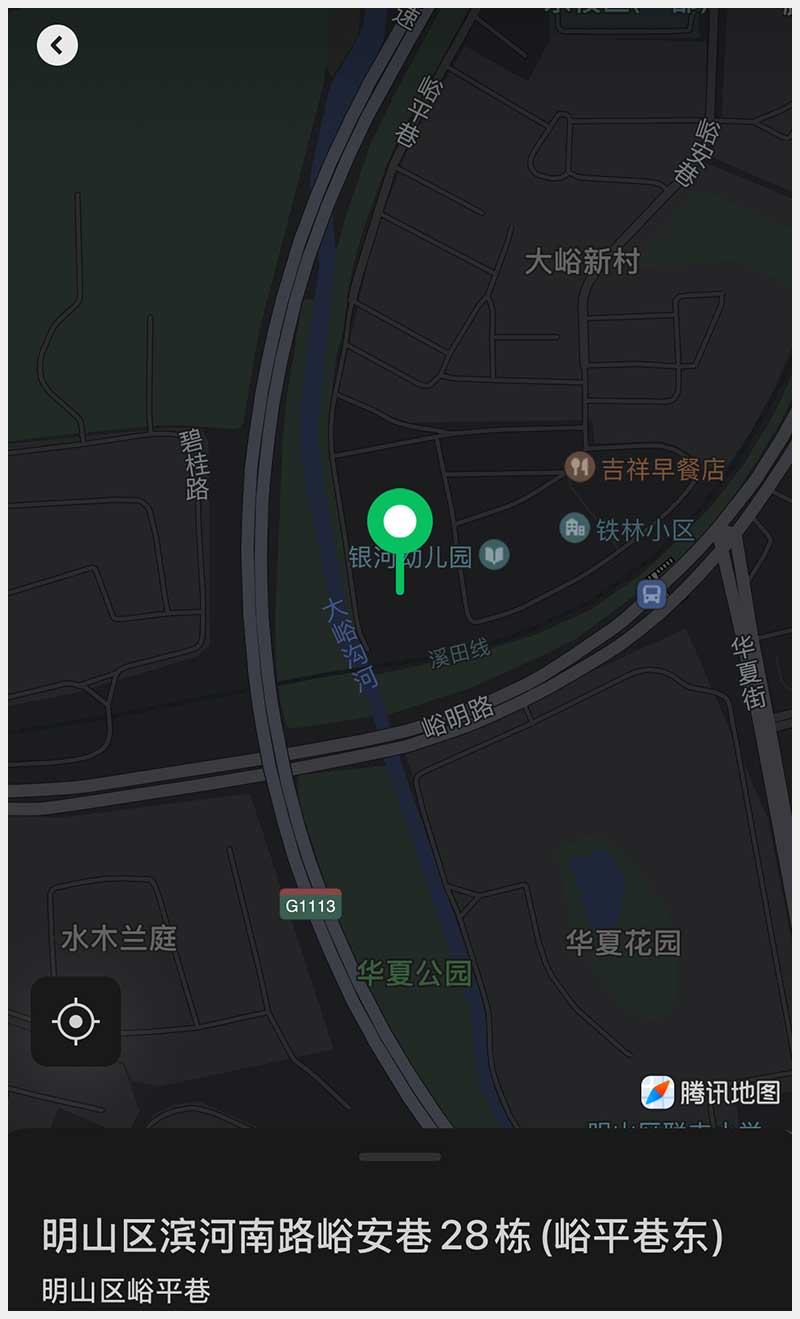Select the 吉祥早餐店 restaurant marker
Screen dimensions: 800x1319
pyautogui.click(x=579, y=467)
